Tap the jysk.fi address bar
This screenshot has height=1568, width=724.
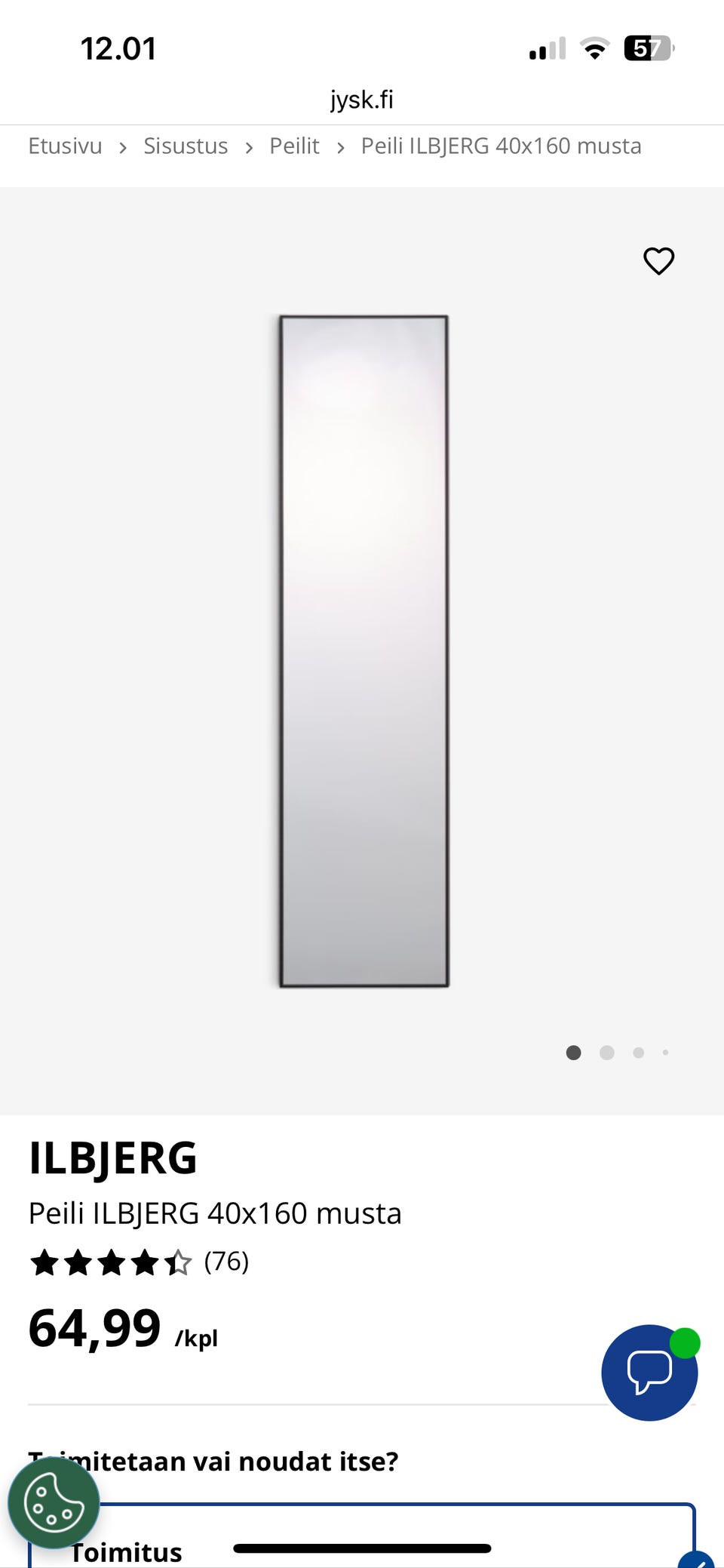pos(362,100)
